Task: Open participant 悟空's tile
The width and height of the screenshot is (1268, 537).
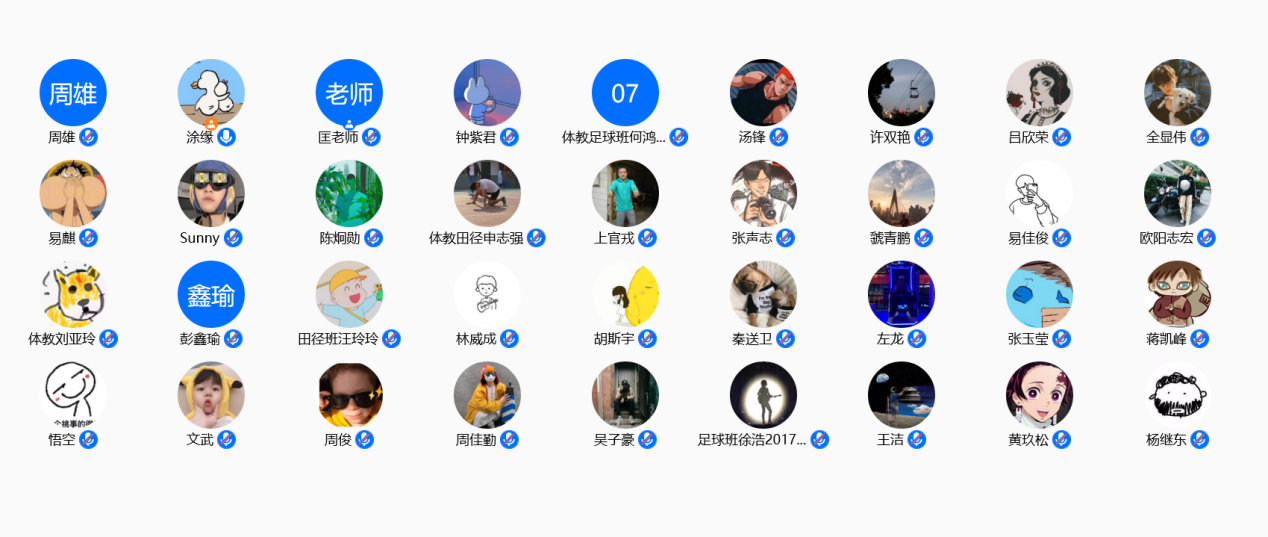Action: [73, 395]
